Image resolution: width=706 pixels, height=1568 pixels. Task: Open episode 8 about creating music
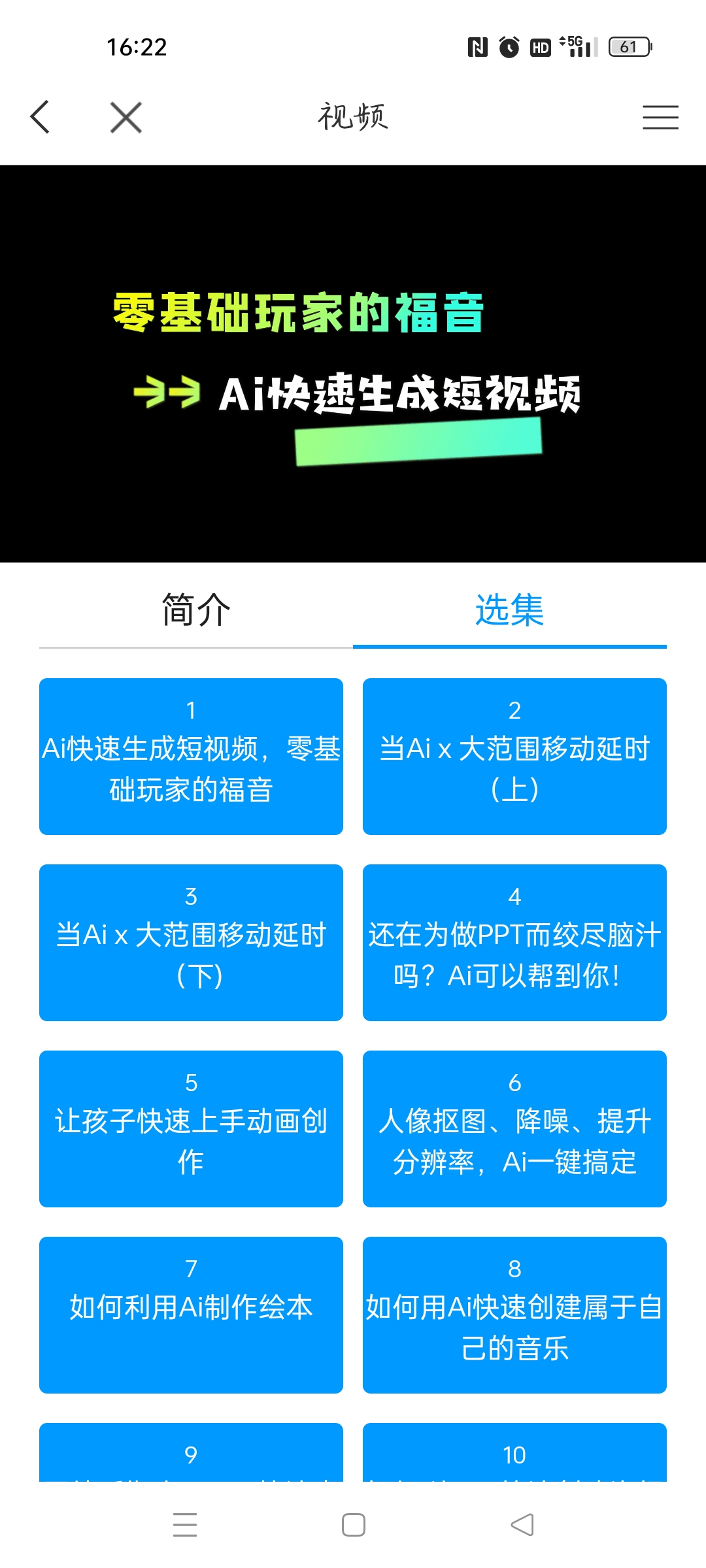(x=514, y=1315)
